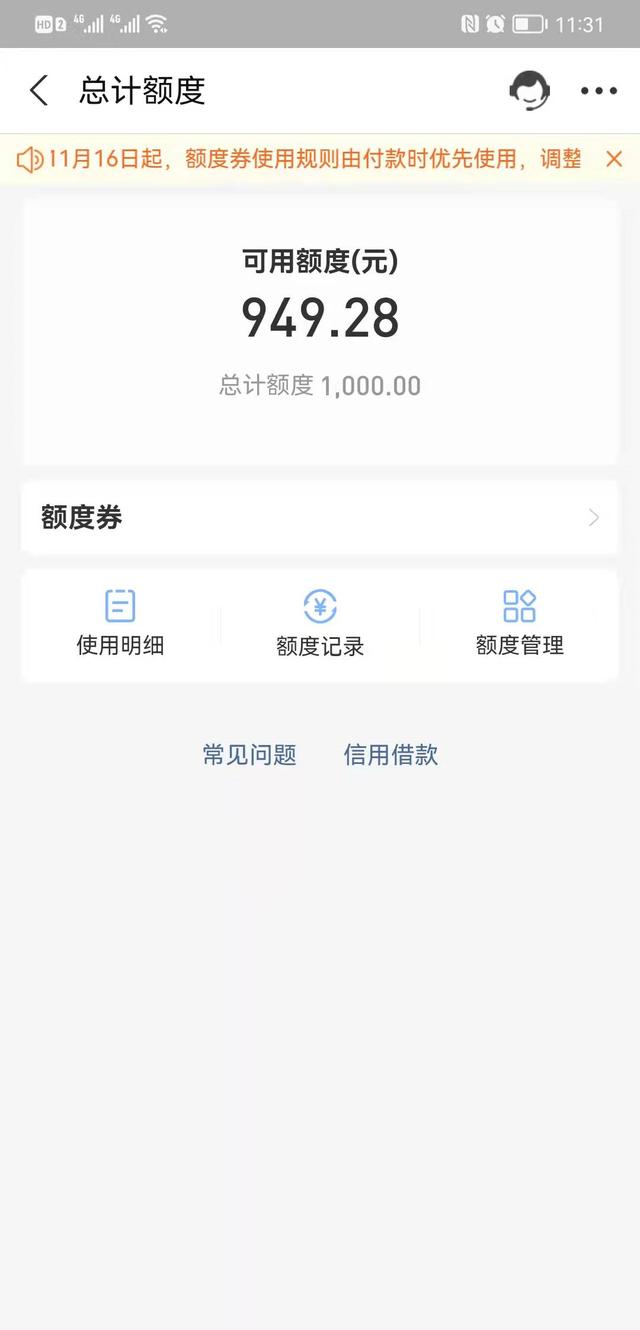Go to 额度管理 quota management
Image resolution: width=640 pixels, height=1330 pixels.
519,624
